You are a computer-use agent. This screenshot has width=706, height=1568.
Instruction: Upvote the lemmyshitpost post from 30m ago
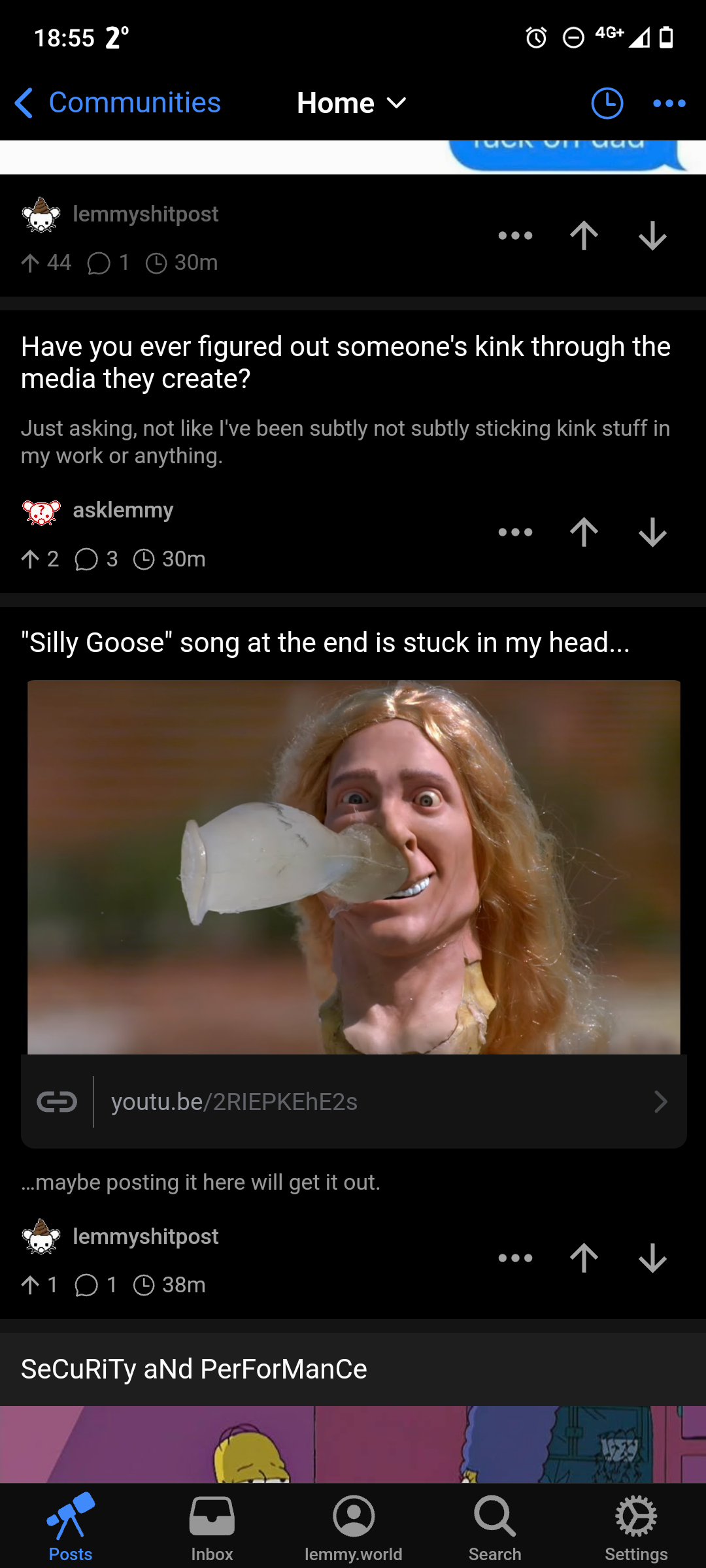coord(583,236)
